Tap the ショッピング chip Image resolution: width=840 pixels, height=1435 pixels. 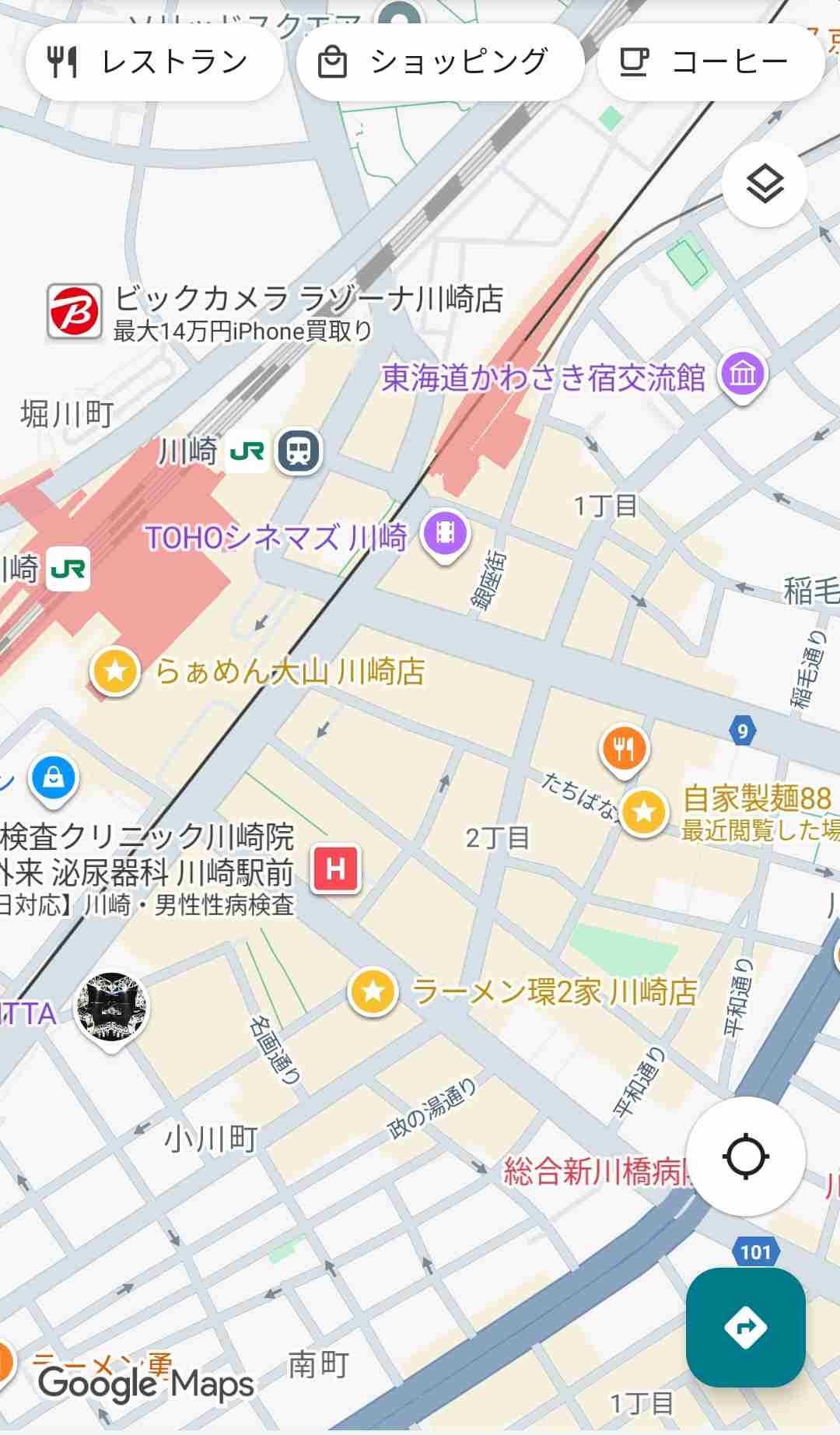(439, 62)
